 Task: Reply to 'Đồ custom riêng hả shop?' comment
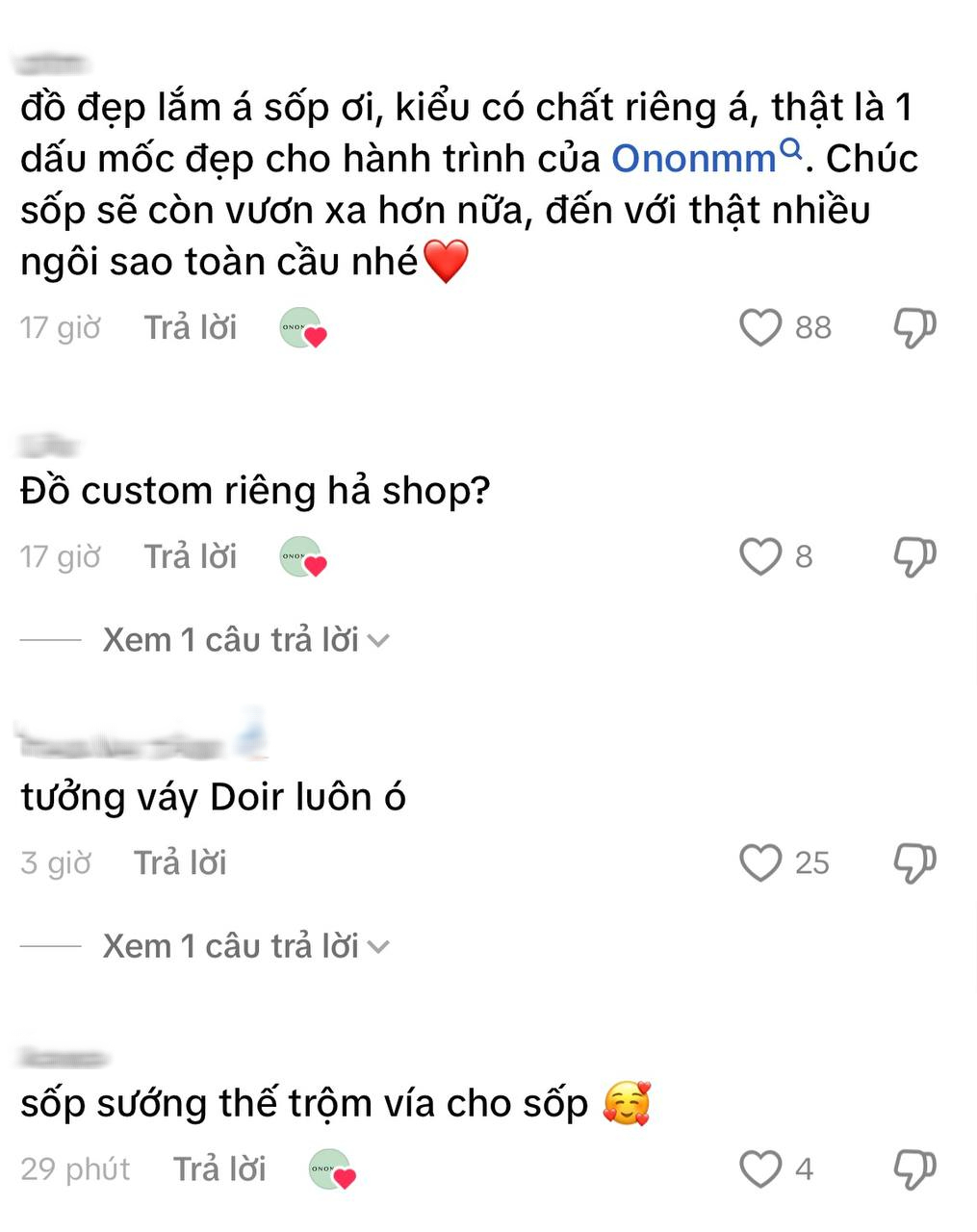[191, 557]
